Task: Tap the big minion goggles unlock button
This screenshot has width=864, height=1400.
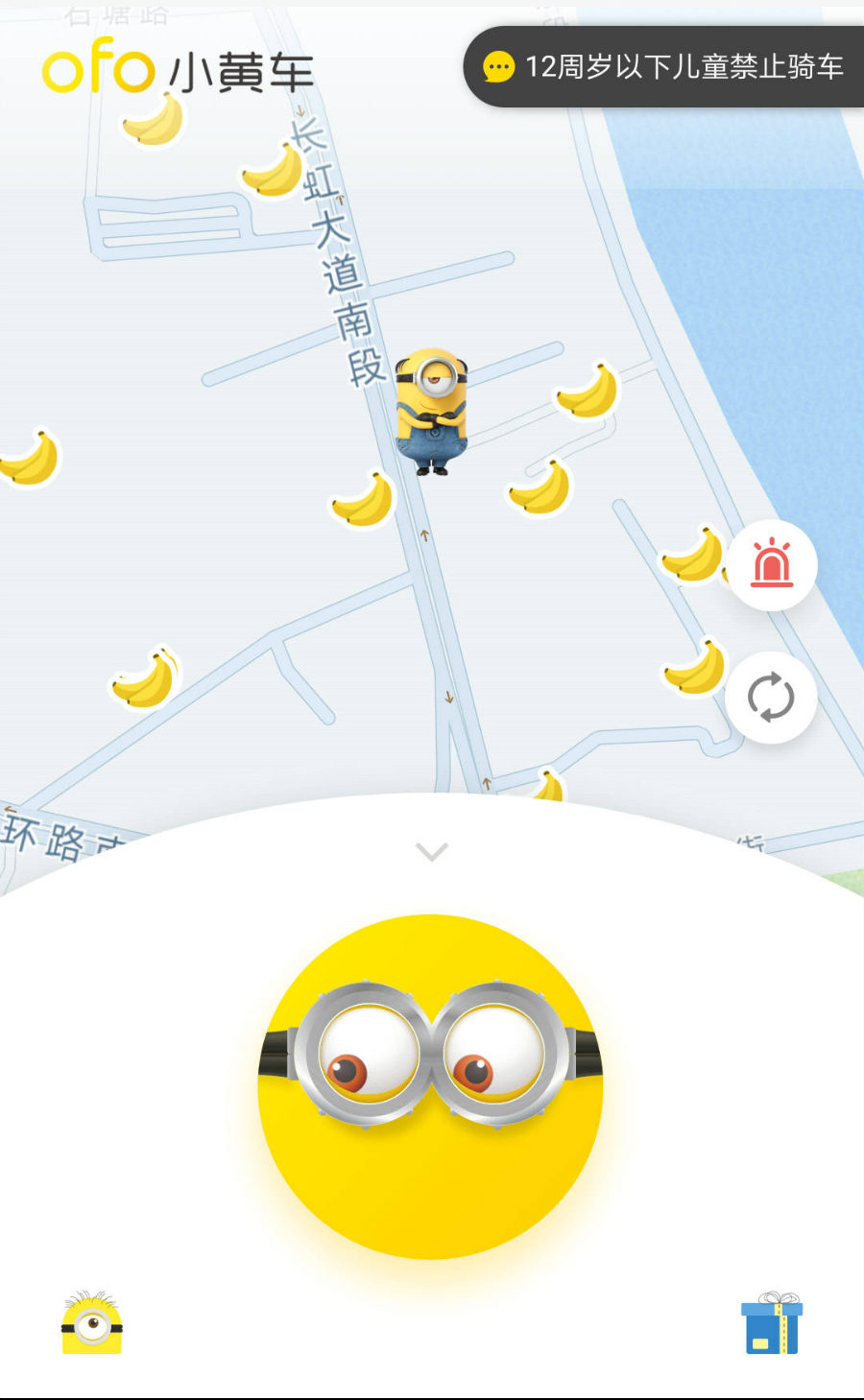Action: [x=431, y=1085]
